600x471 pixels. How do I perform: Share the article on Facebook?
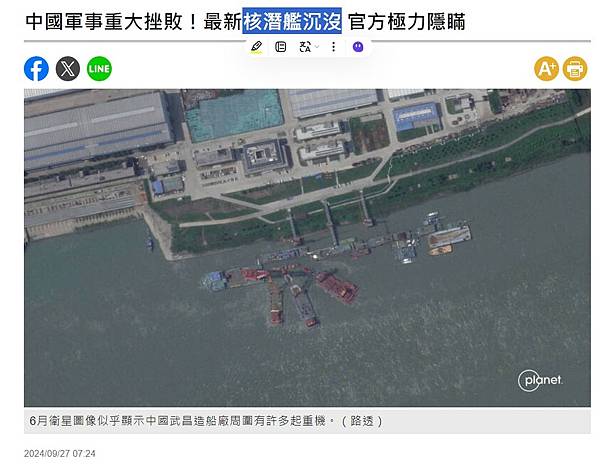pos(36,68)
